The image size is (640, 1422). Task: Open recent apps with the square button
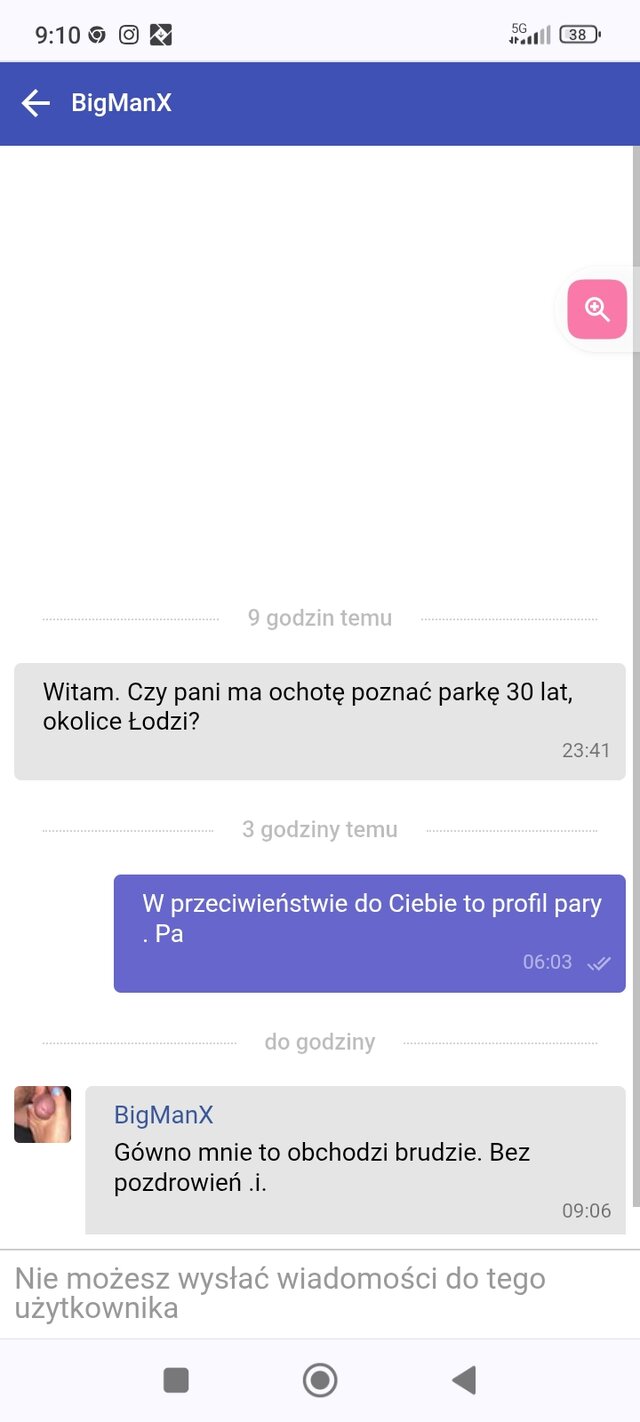click(x=176, y=1380)
